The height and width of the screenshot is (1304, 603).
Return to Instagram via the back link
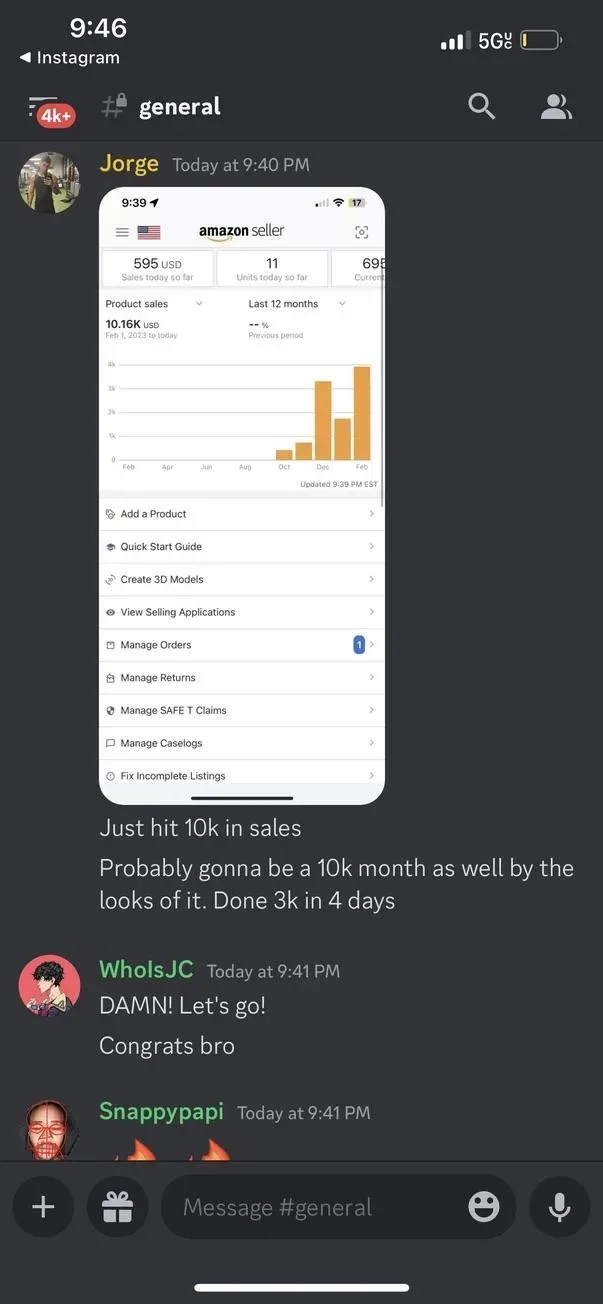[x=69, y=57]
